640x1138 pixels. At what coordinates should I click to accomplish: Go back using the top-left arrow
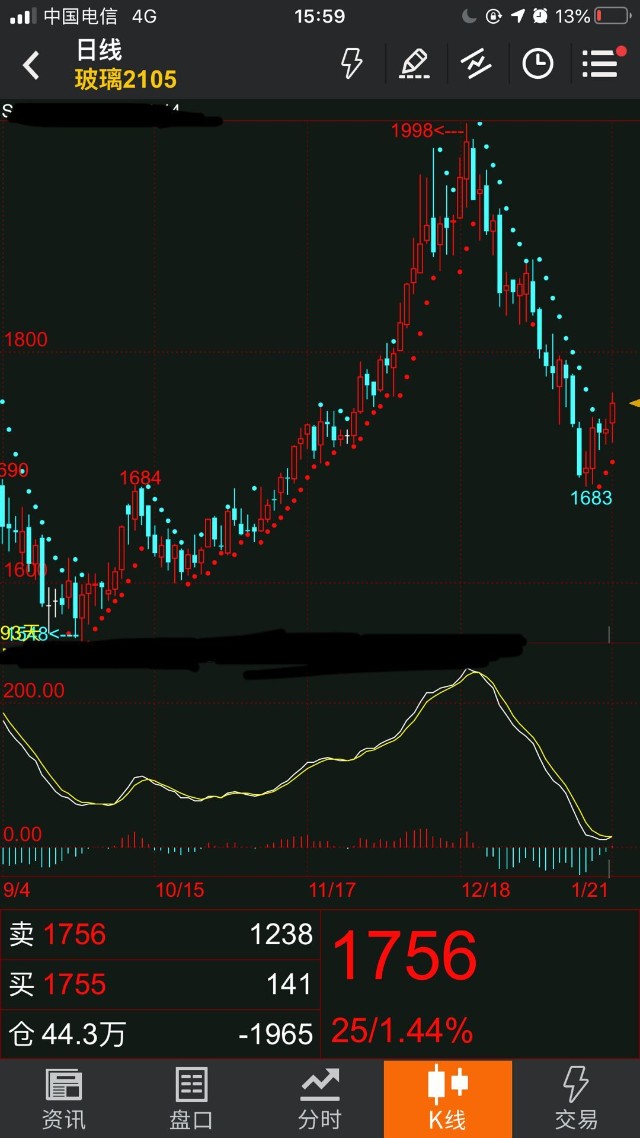tap(32, 66)
